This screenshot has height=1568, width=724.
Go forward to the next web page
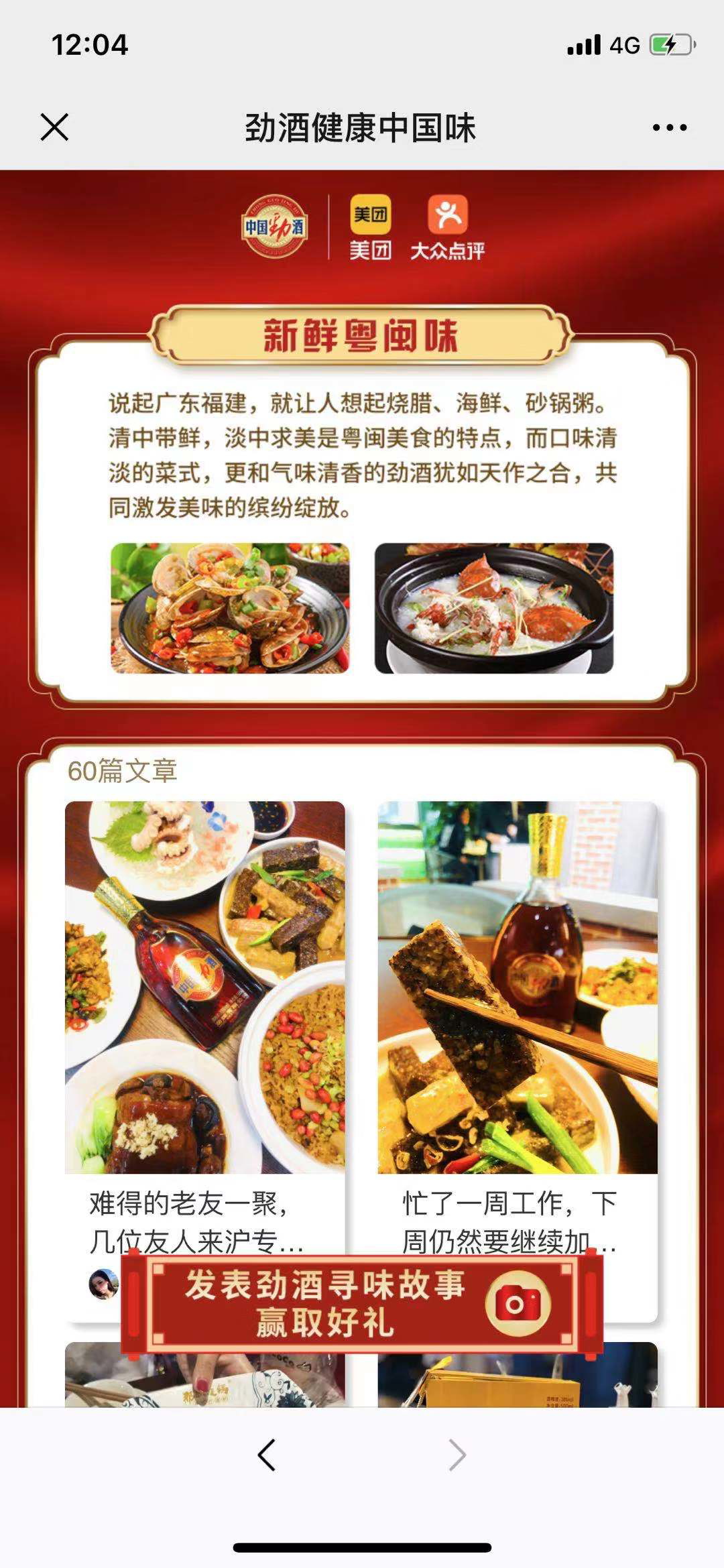[x=457, y=1455]
